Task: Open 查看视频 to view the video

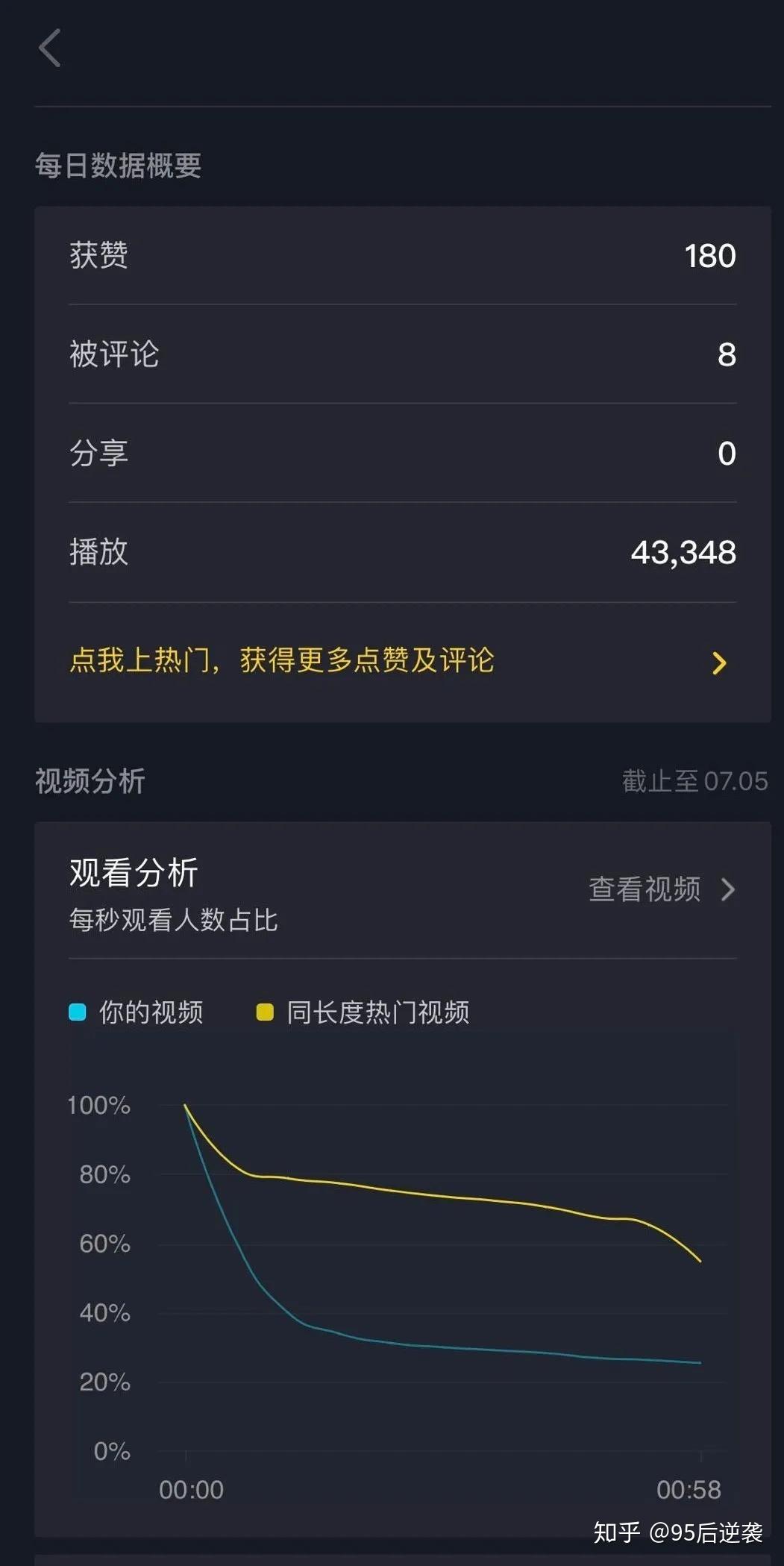Action: click(x=662, y=889)
